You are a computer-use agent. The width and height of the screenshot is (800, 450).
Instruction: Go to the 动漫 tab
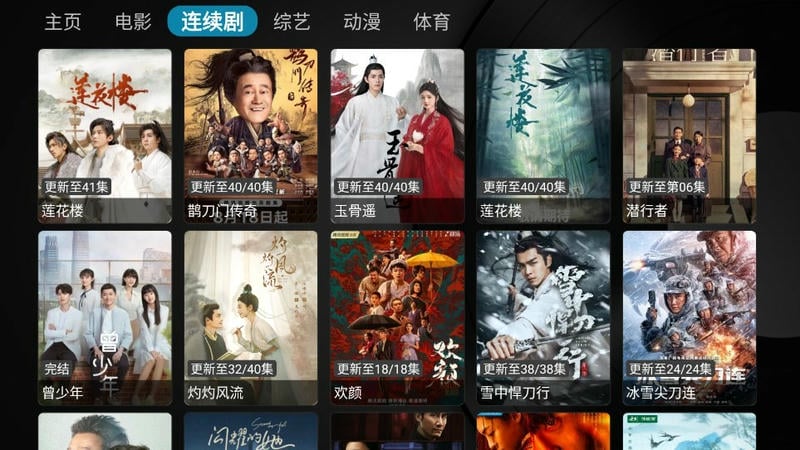pos(362,21)
